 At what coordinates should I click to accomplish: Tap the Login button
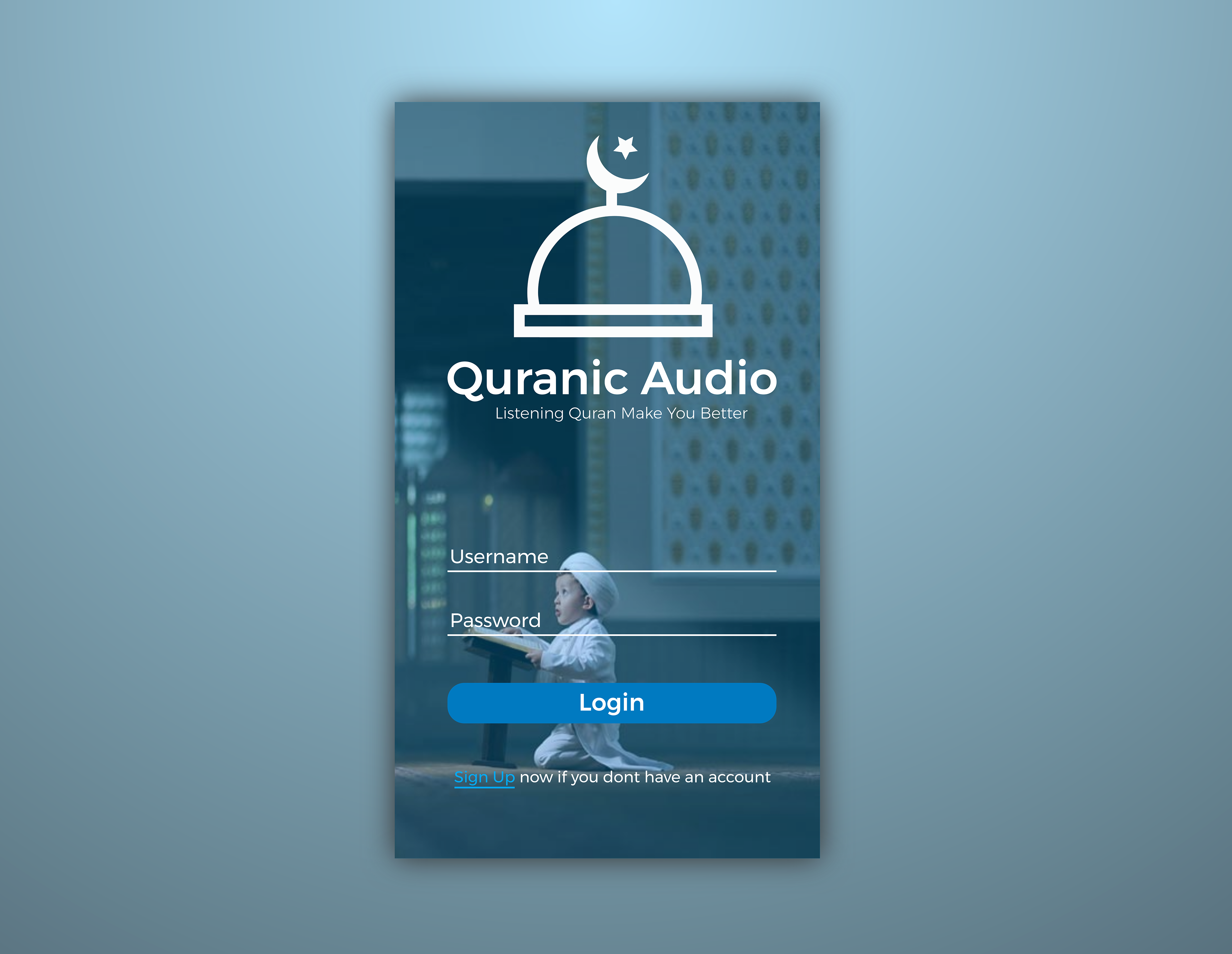pos(612,703)
